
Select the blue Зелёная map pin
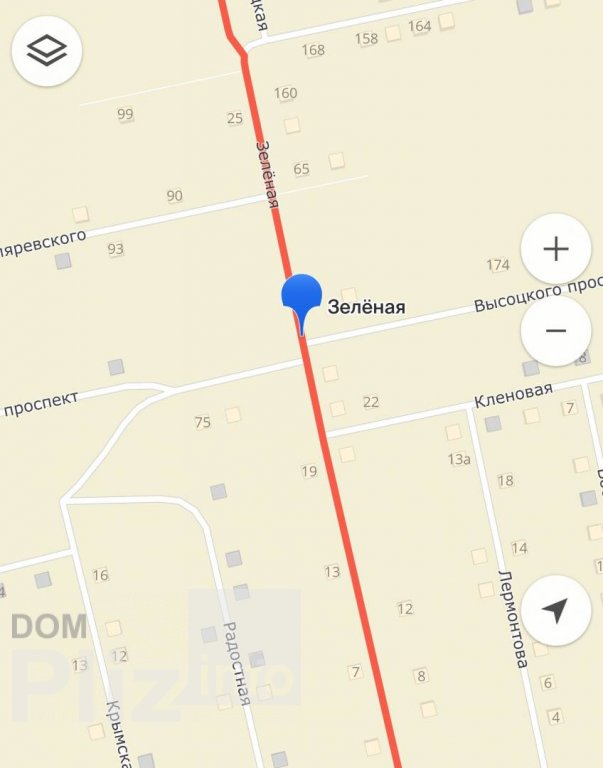coord(301,297)
